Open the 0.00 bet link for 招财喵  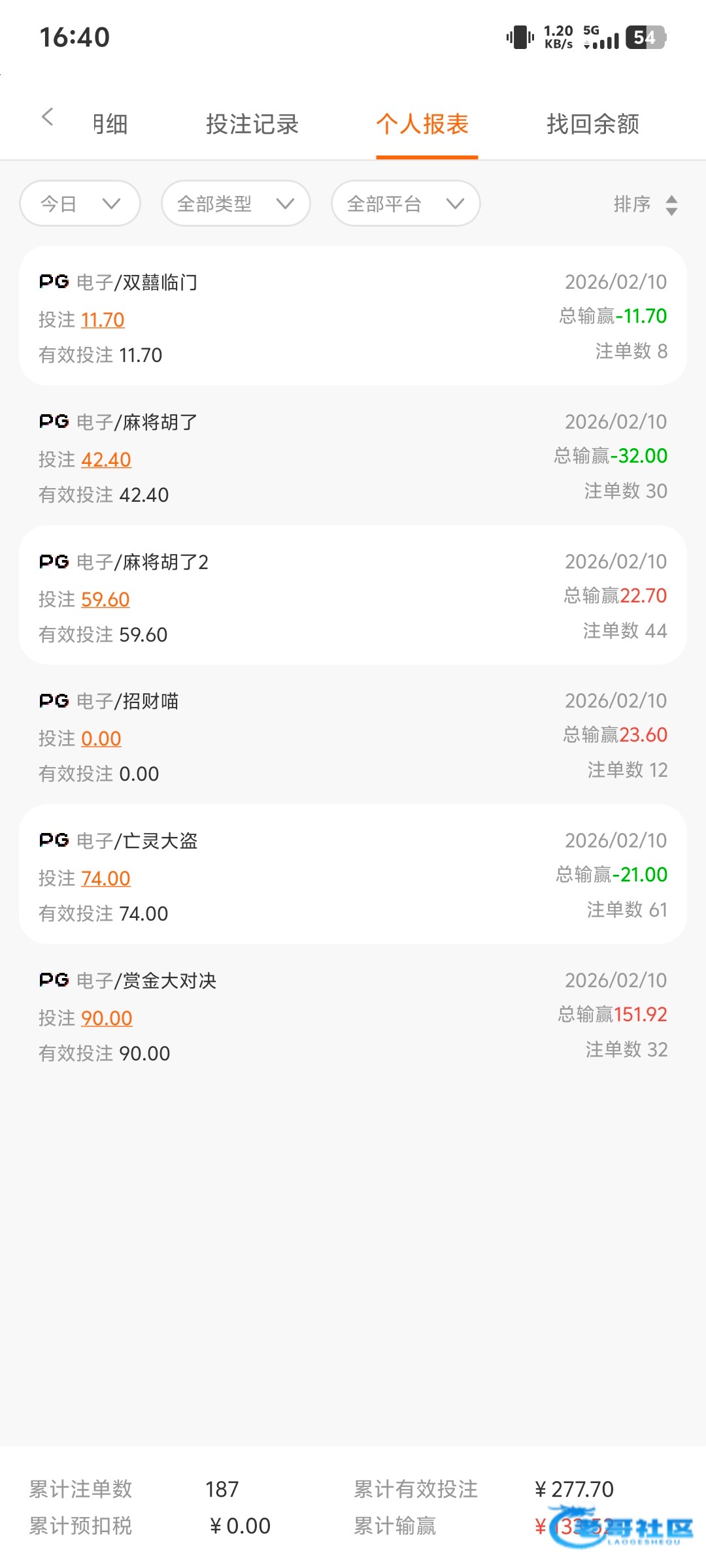point(101,739)
